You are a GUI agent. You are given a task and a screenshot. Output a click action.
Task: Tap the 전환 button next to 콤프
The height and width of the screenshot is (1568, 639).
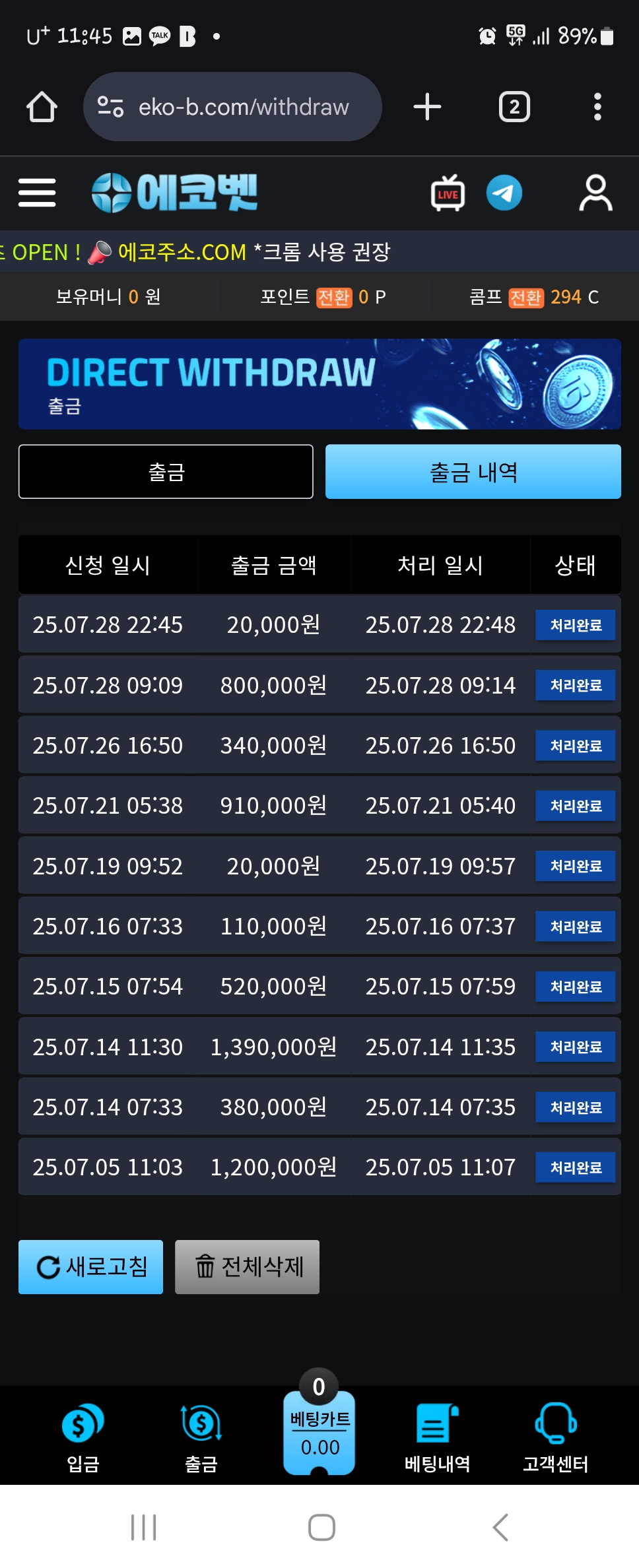pos(526,298)
